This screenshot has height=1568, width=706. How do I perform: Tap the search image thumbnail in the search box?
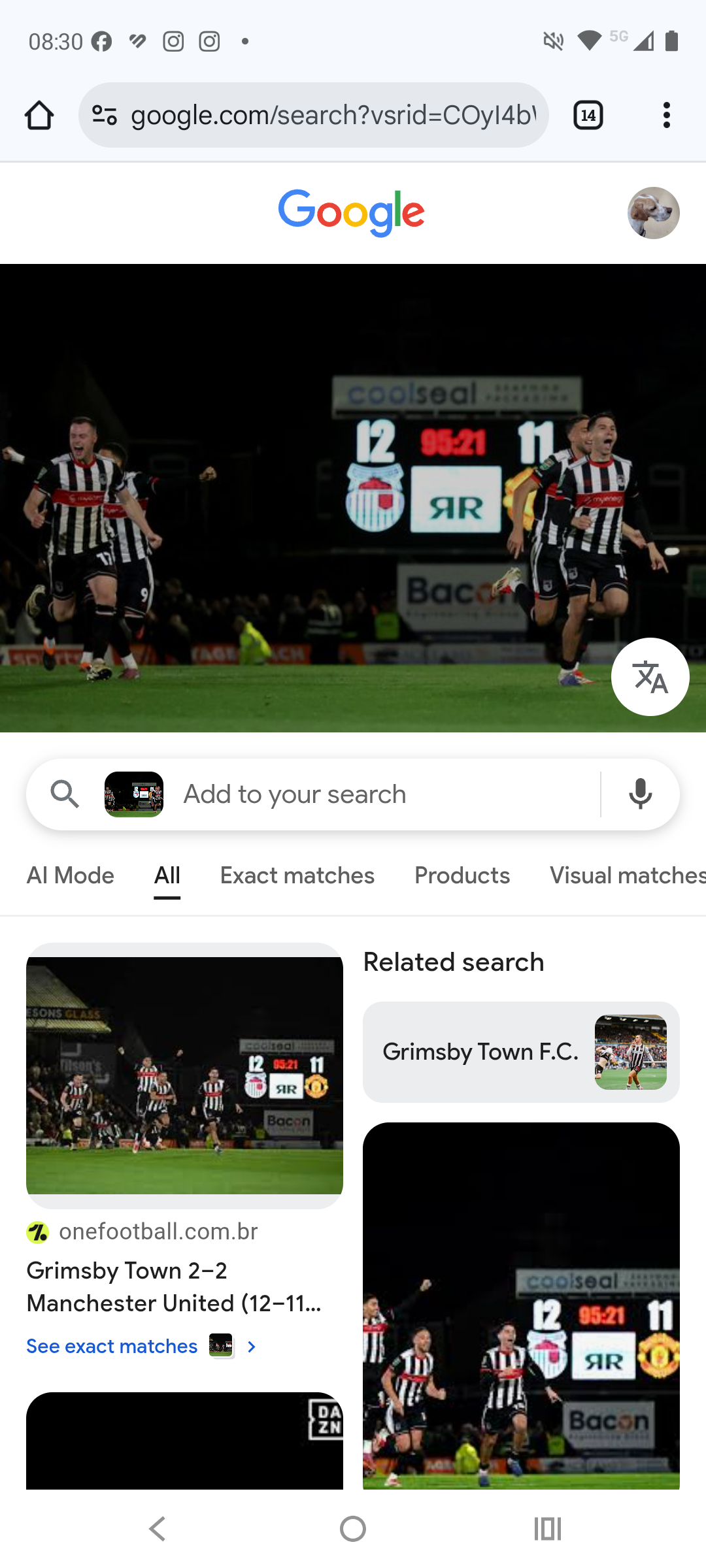pyautogui.click(x=134, y=794)
